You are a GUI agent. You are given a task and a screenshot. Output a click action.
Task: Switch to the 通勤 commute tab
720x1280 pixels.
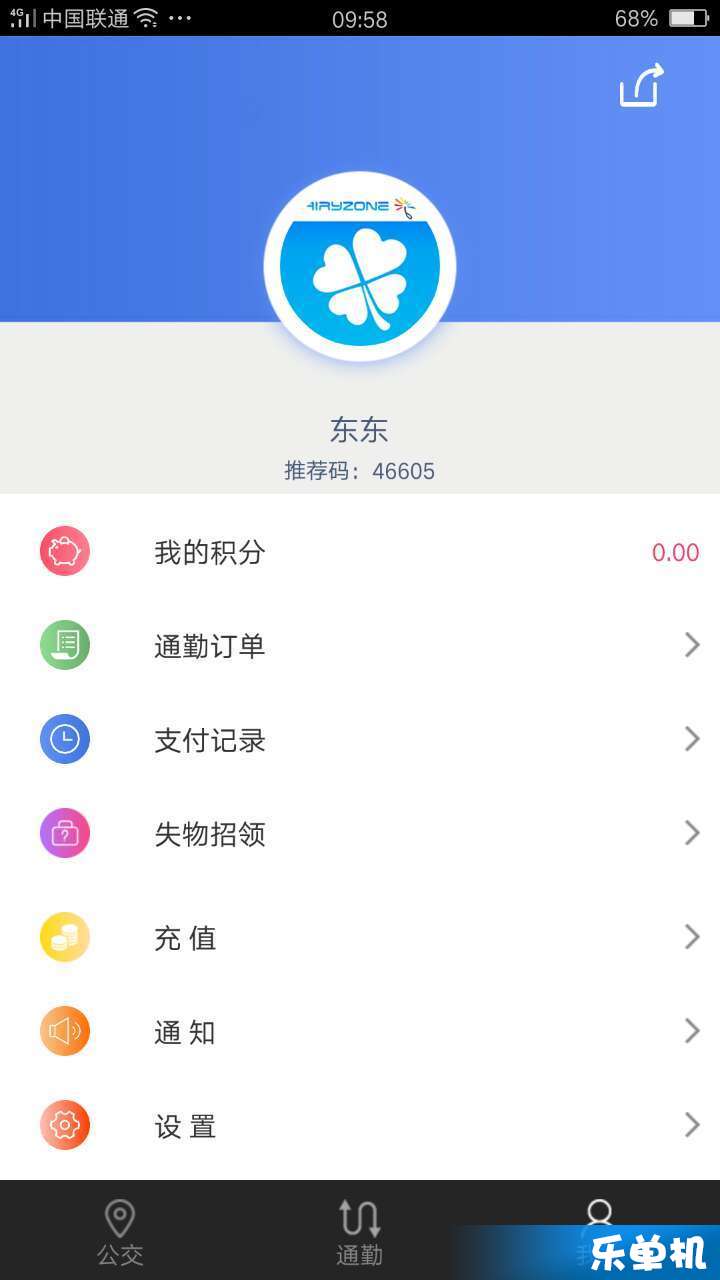pyautogui.click(x=360, y=1232)
